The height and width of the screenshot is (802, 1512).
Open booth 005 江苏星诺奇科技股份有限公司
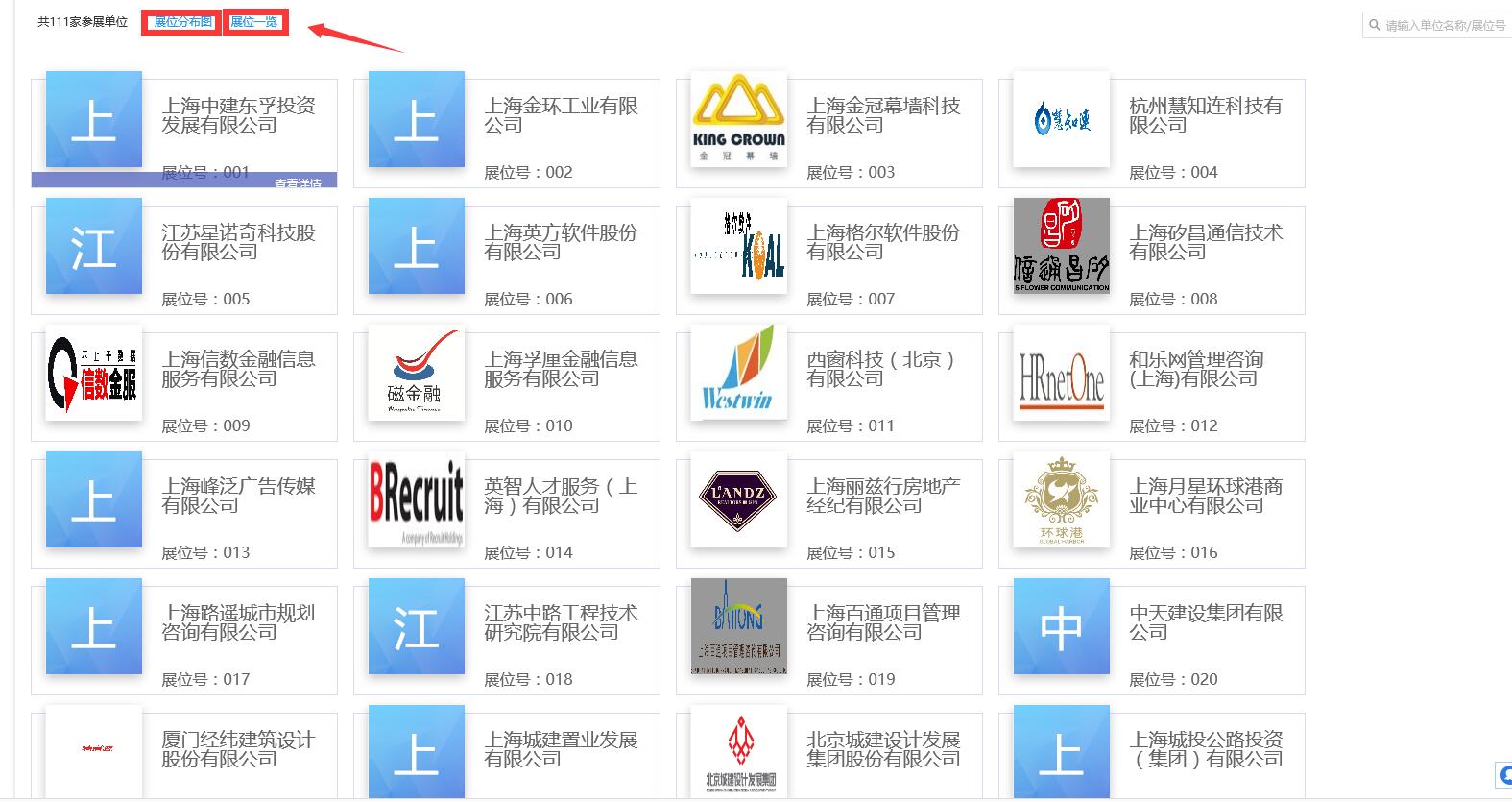point(238,243)
